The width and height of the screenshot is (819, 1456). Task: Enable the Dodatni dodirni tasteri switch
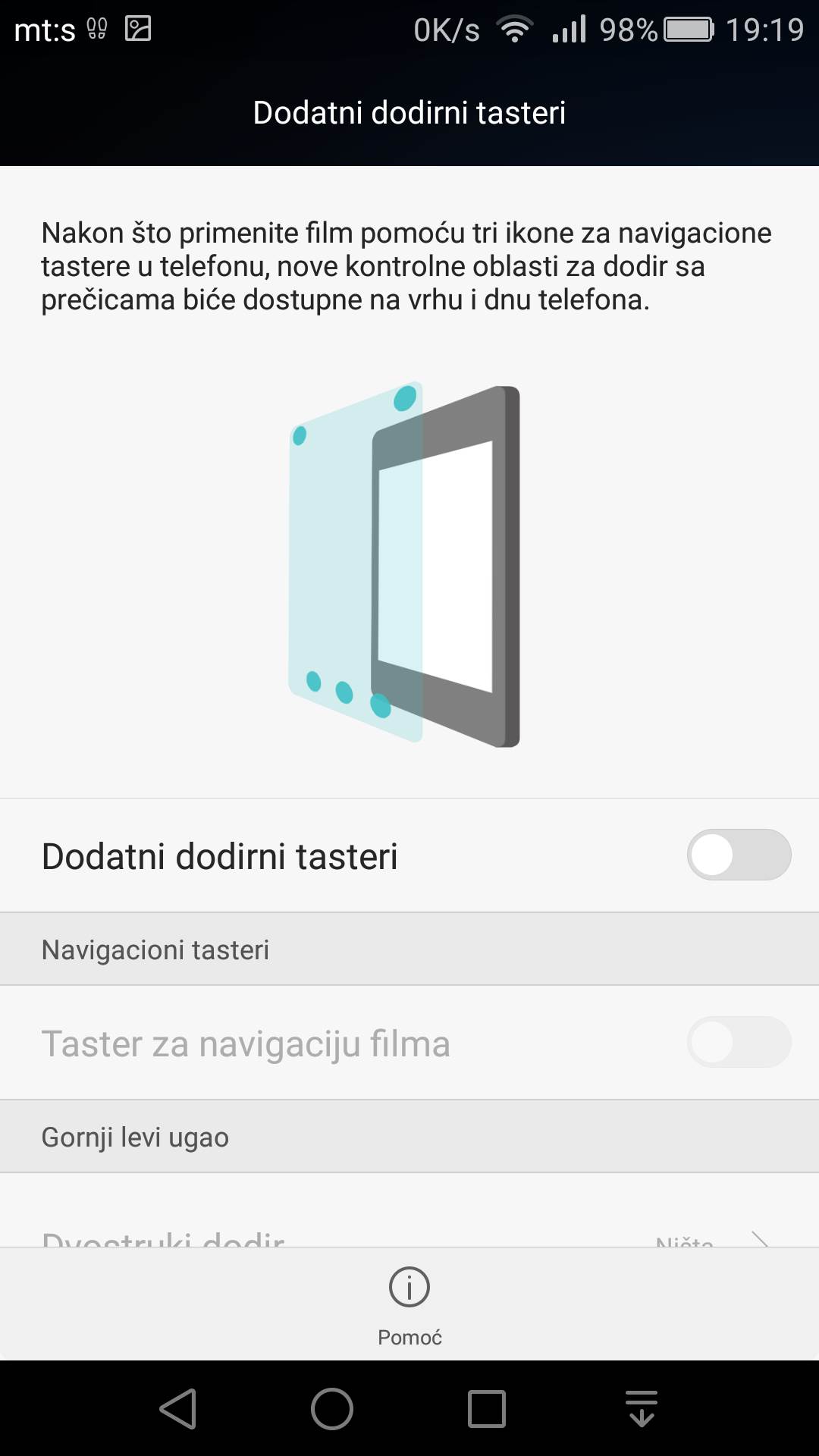739,855
